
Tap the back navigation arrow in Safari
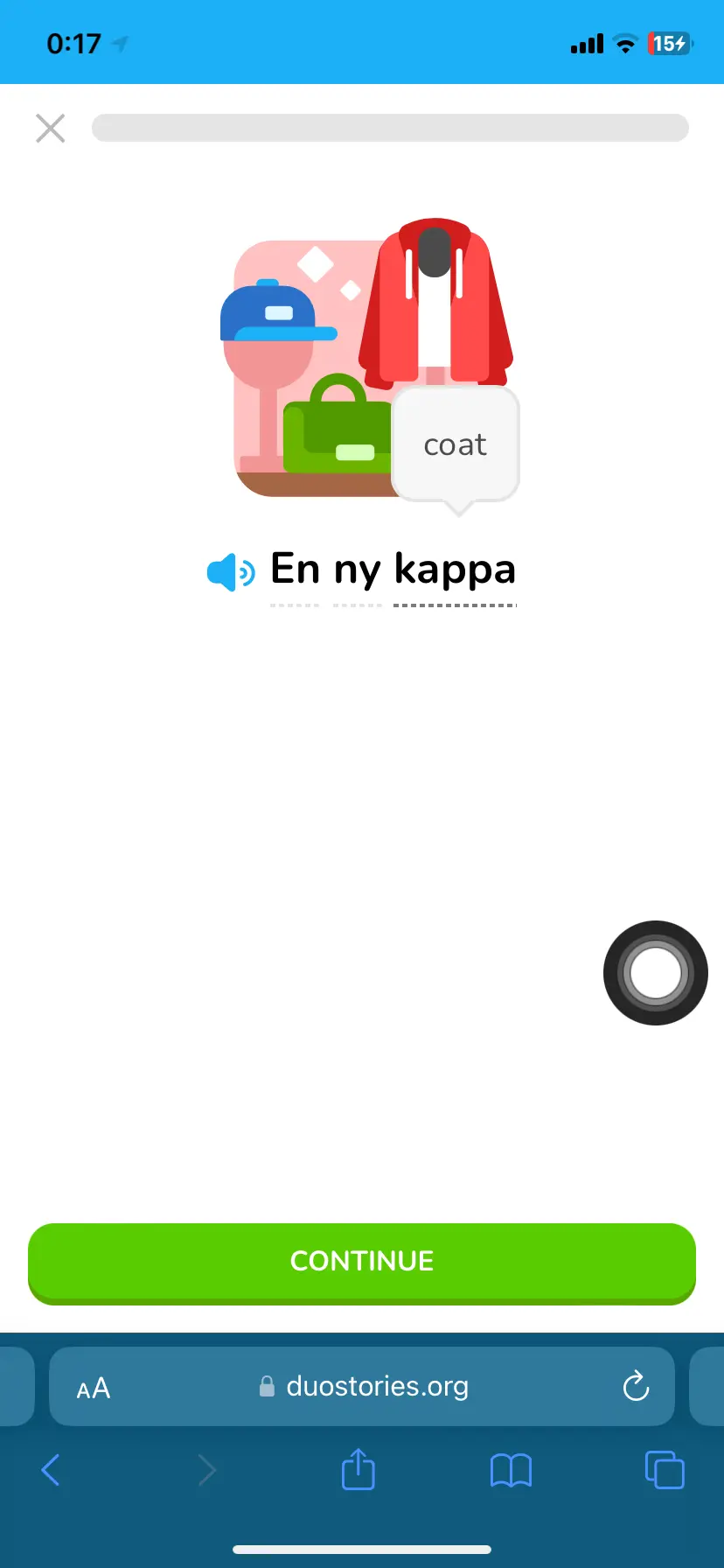pyautogui.click(x=51, y=1470)
